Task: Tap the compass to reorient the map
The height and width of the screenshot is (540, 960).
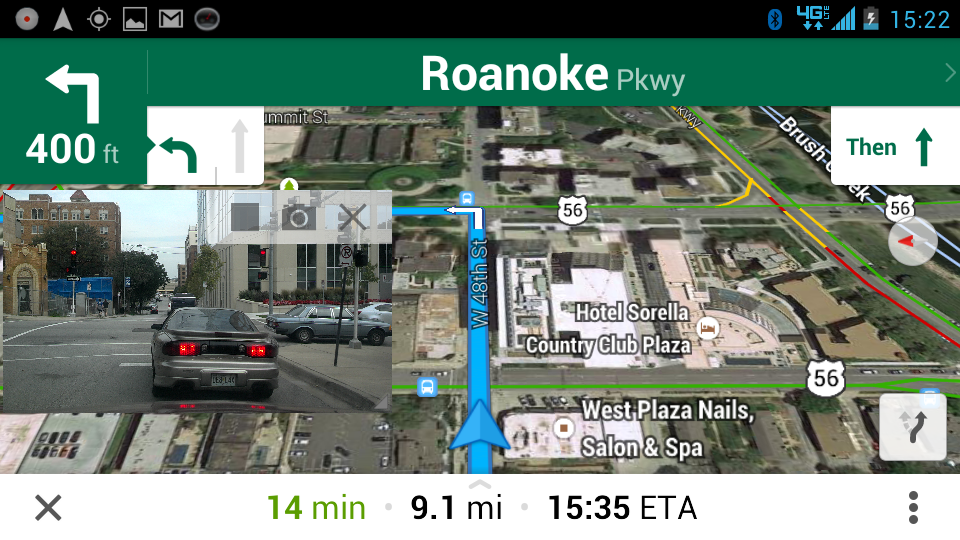Action: [912, 241]
